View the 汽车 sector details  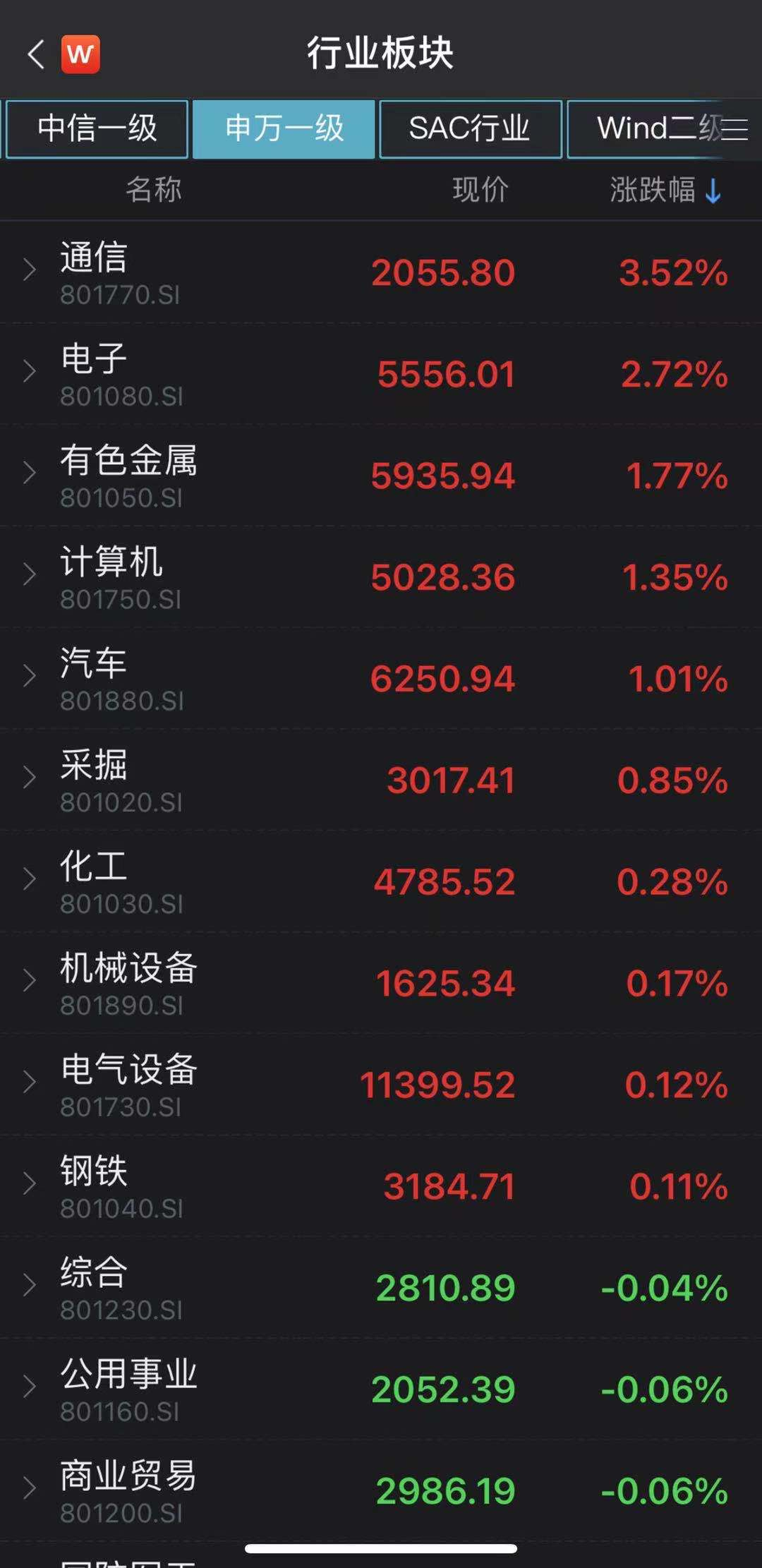pyautogui.click(x=381, y=679)
